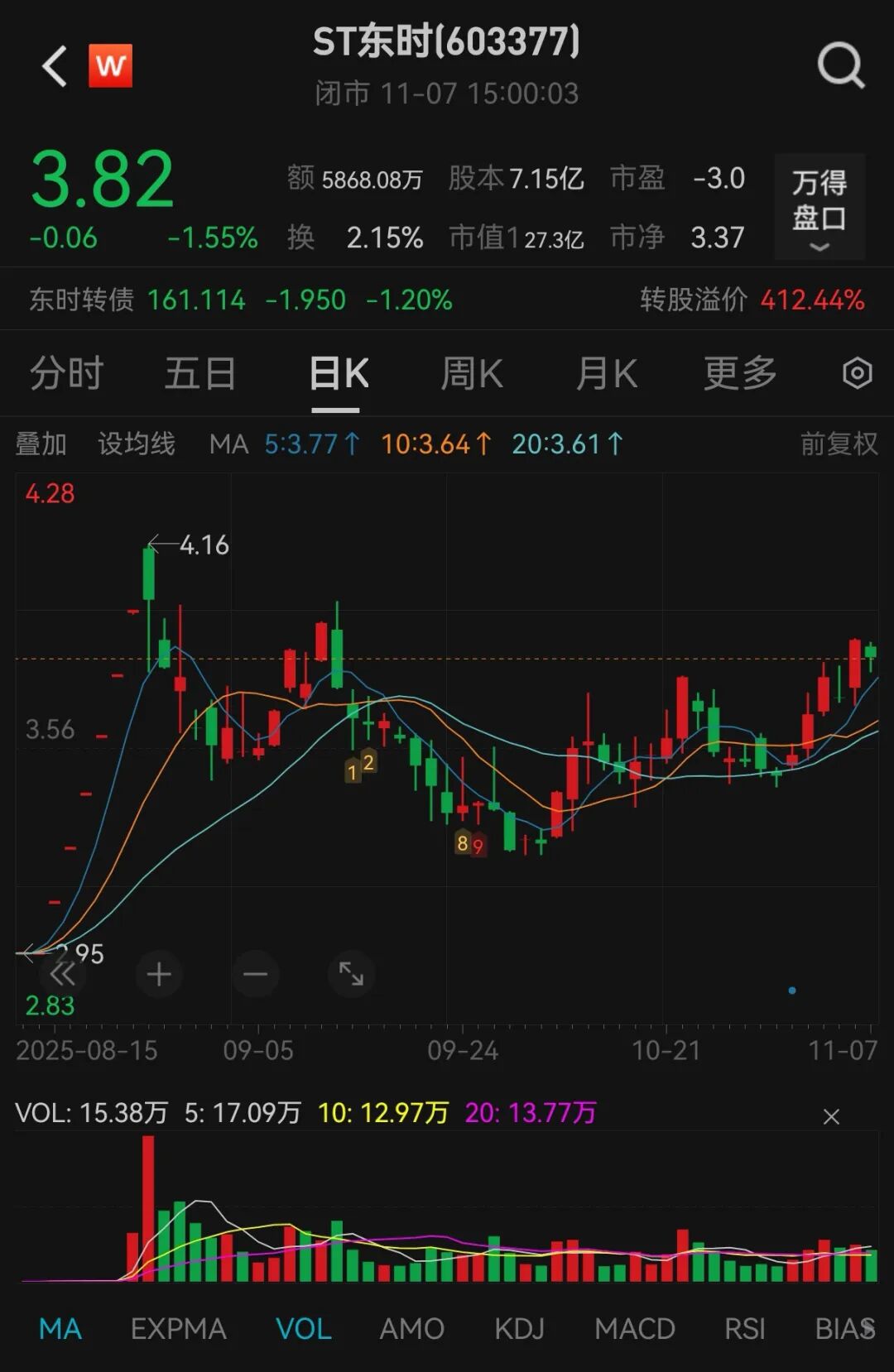
Task: Go back using the top-left arrow
Action: pyautogui.click(x=55, y=66)
